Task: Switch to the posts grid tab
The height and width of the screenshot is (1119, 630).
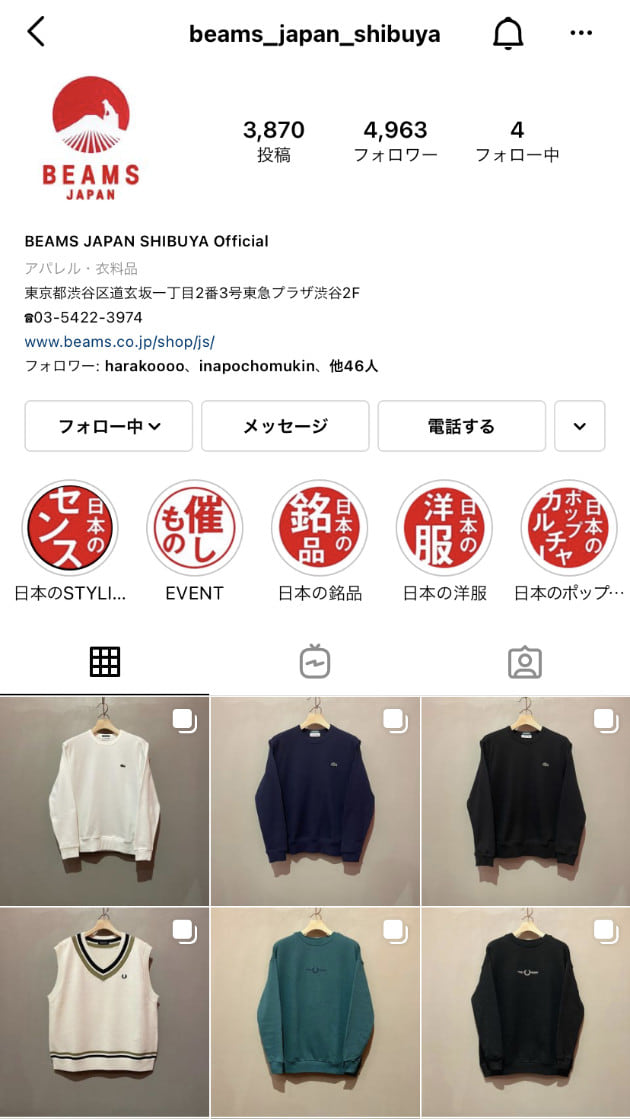Action: point(105,661)
